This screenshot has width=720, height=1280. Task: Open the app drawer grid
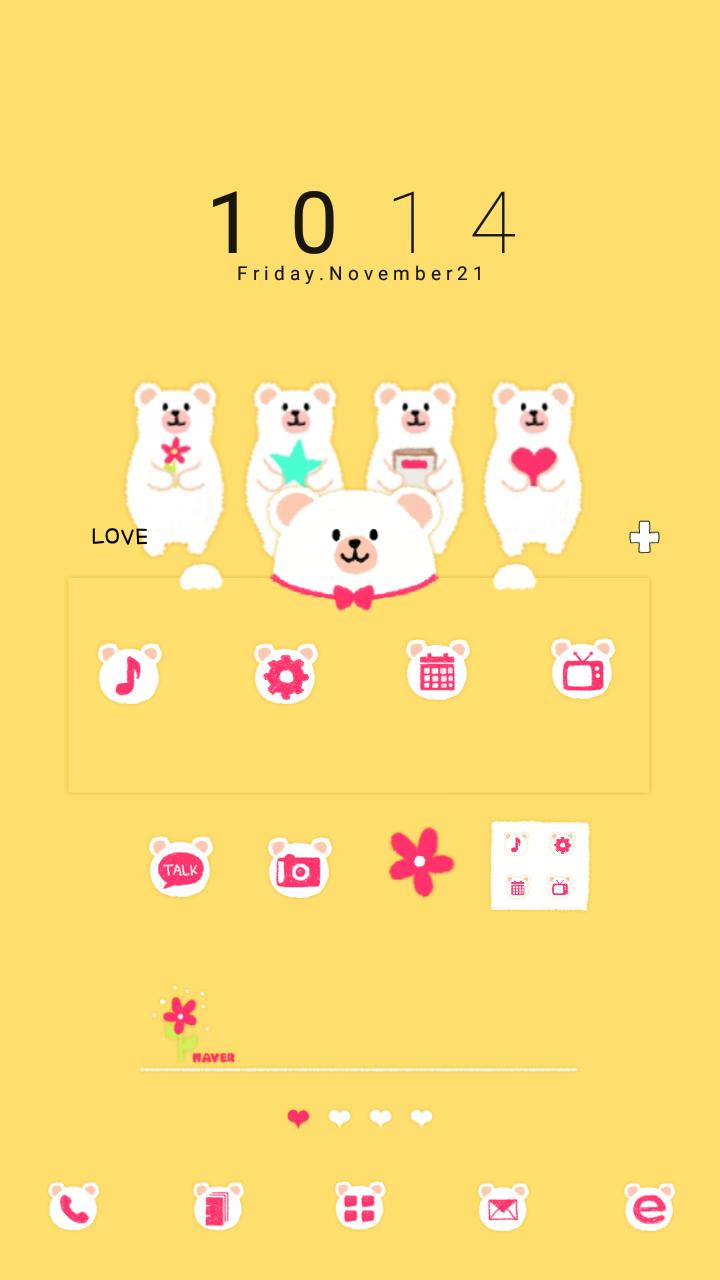point(360,1207)
